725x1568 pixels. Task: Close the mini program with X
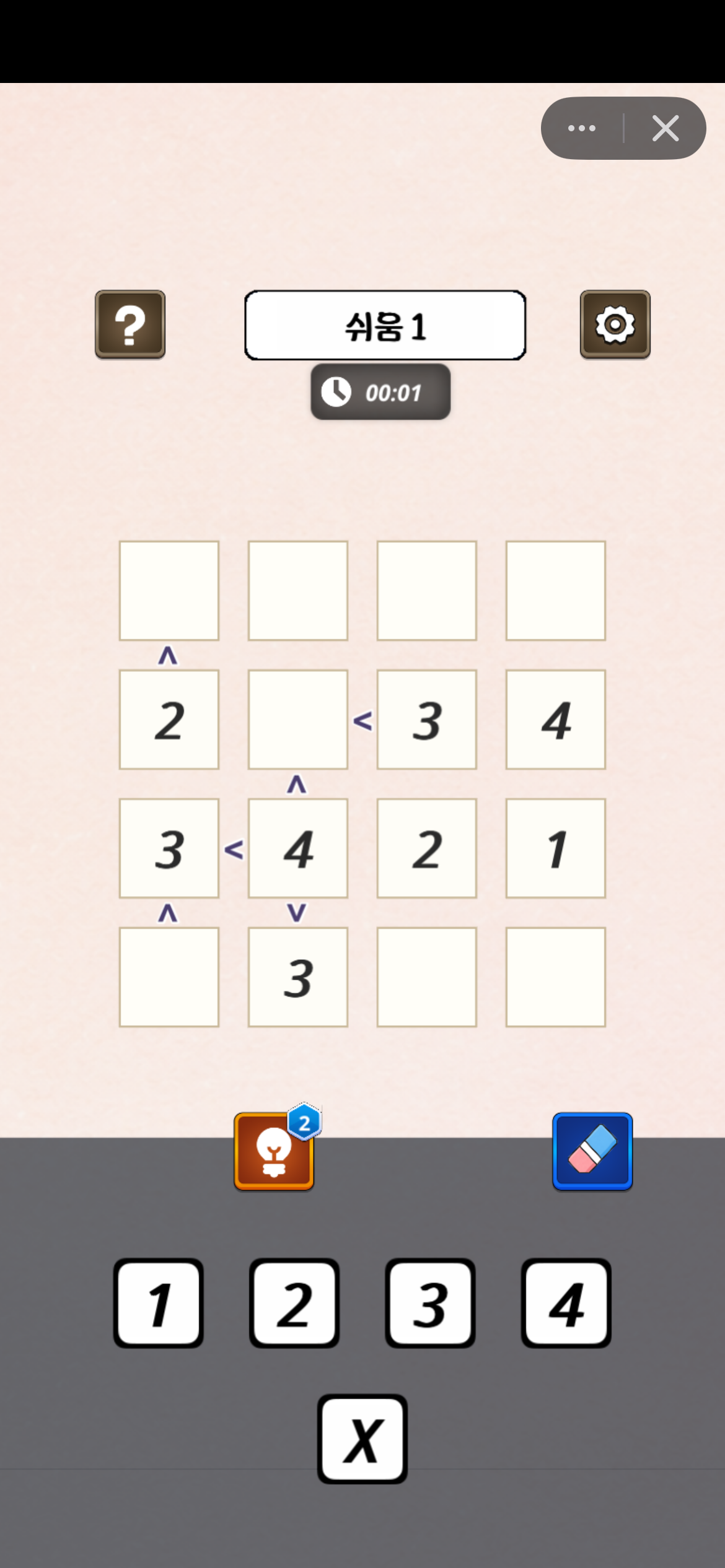coord(666,128)
